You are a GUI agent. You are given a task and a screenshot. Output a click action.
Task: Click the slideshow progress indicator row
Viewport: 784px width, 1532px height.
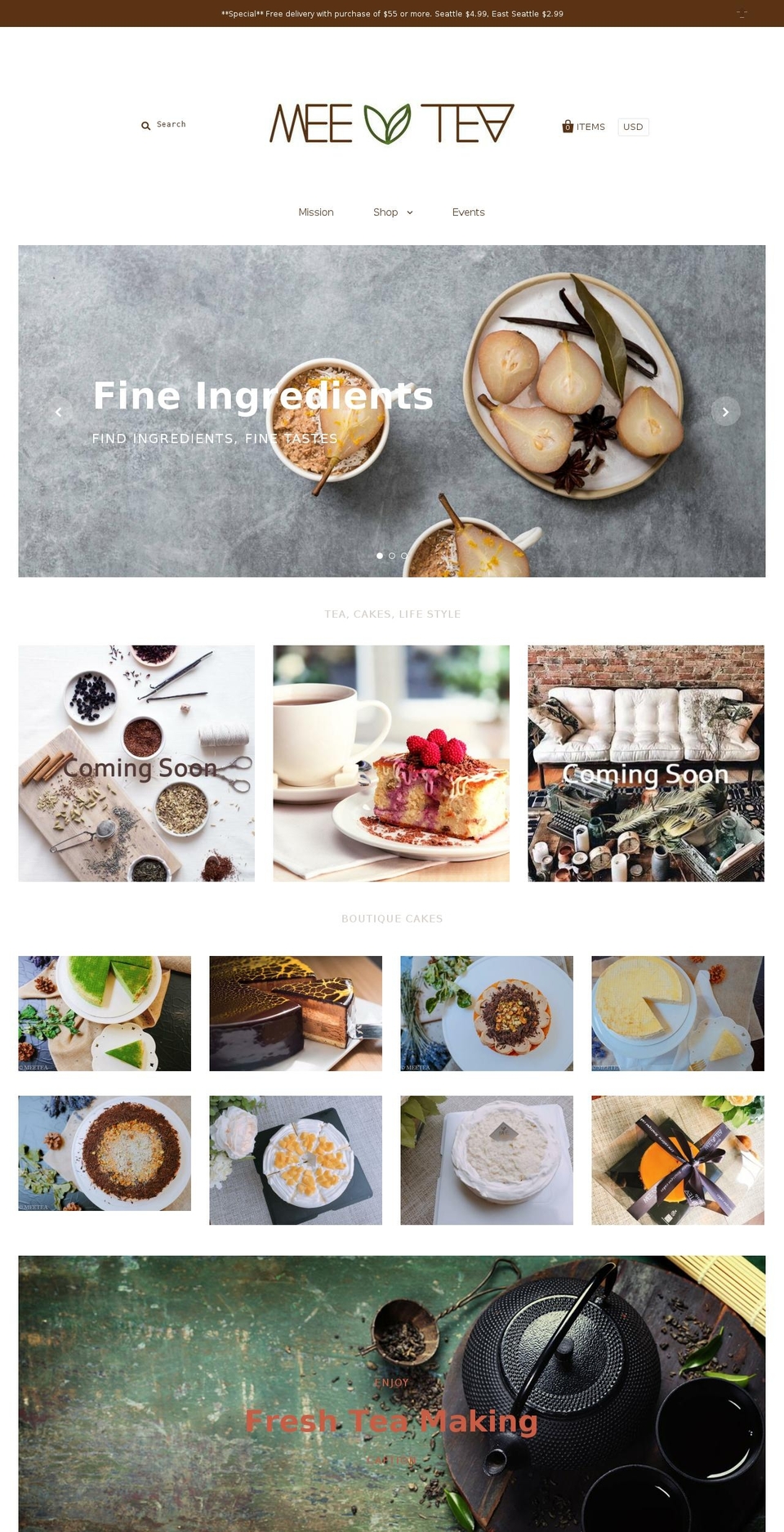click(x=391, y=555)
